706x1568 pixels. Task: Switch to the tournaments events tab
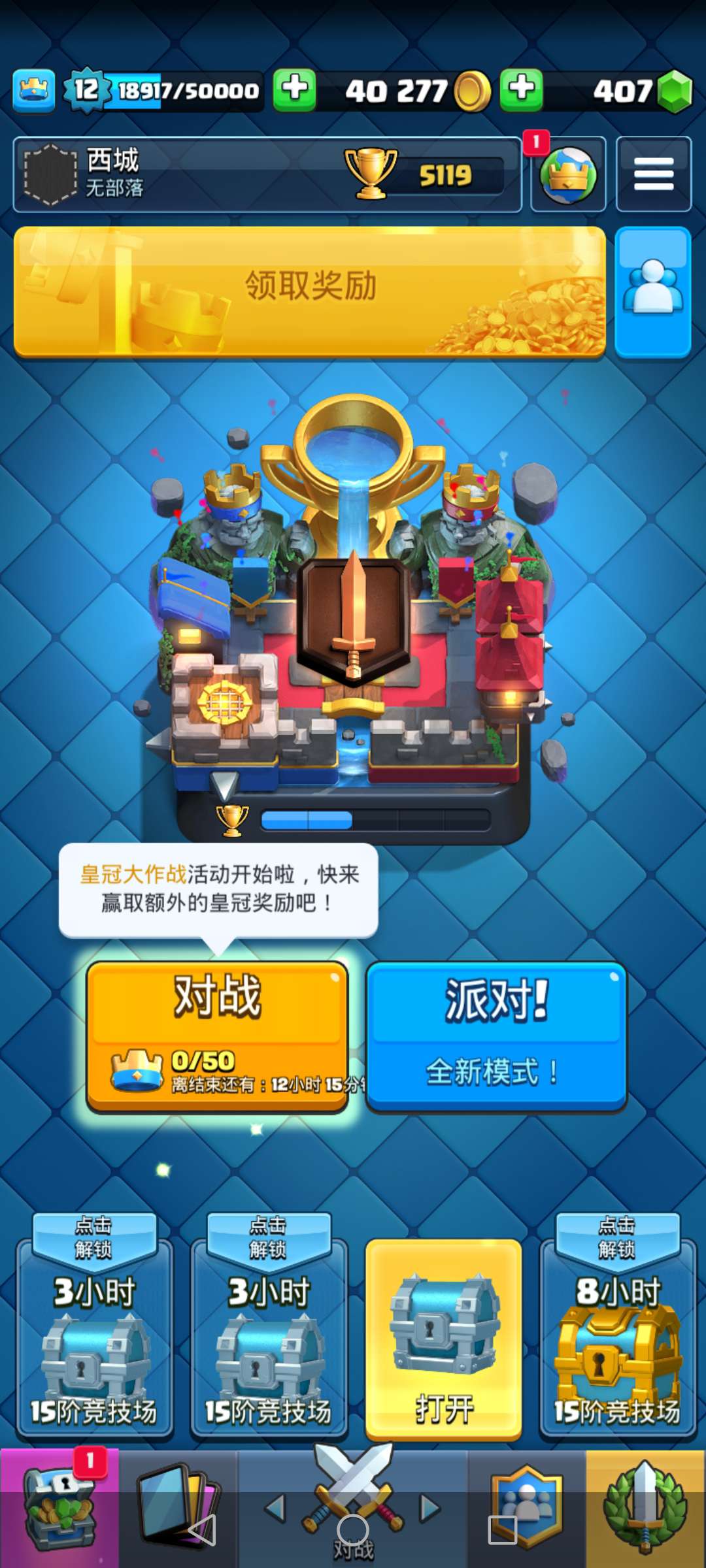coord(645,1503)
